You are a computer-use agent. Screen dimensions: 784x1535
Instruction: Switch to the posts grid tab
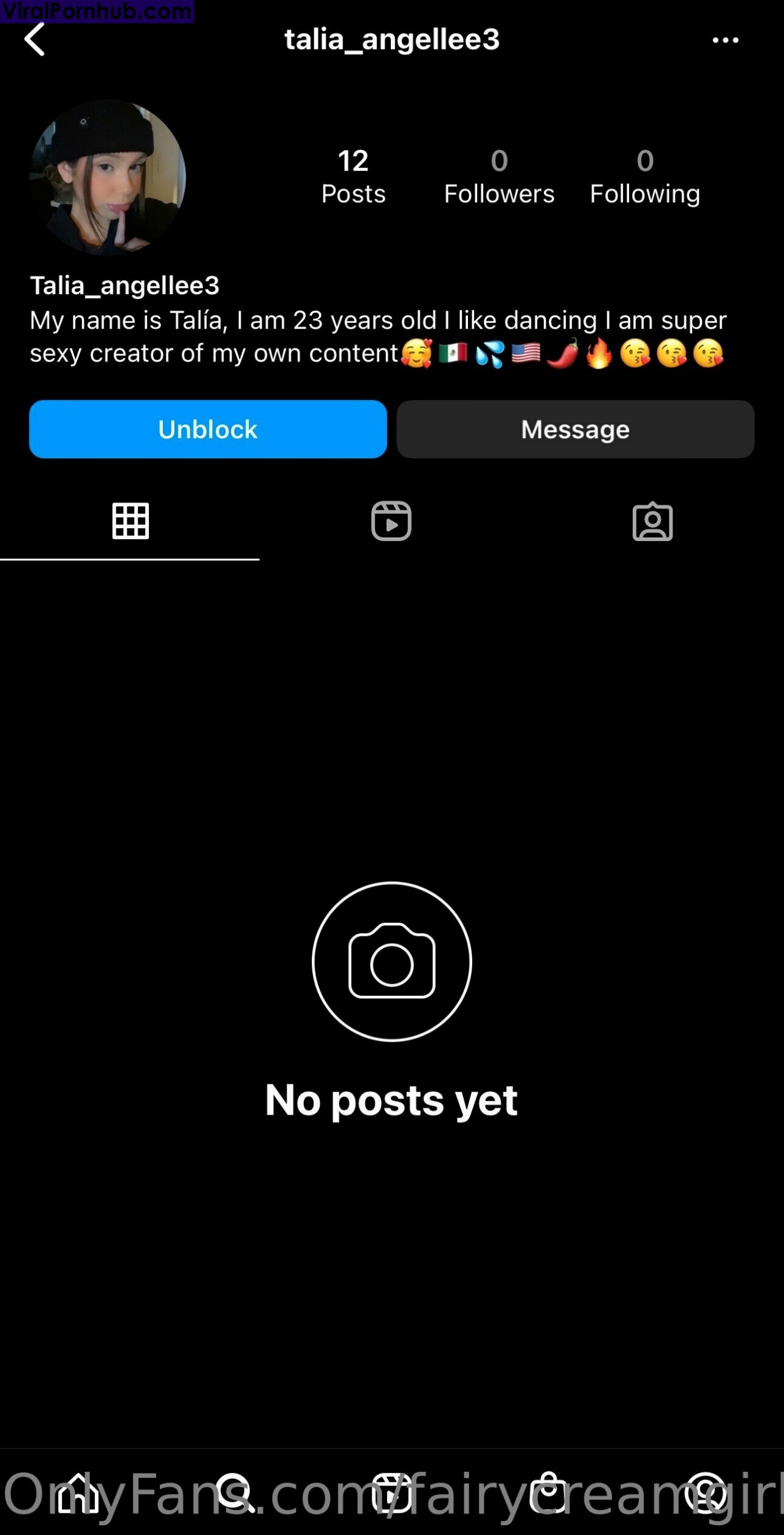pyautogui.click(x=130, y=521)
